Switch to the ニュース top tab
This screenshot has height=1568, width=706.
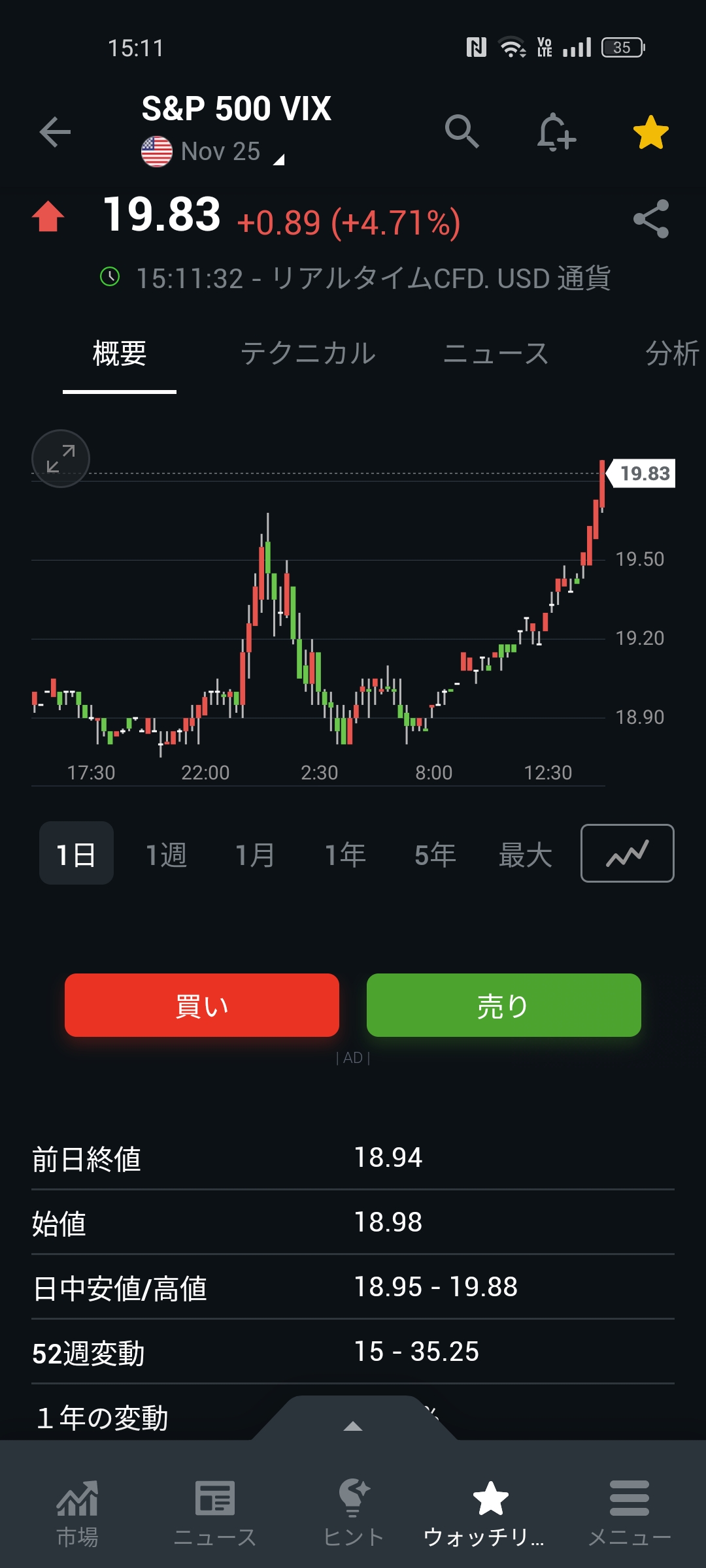click(496, 353)
